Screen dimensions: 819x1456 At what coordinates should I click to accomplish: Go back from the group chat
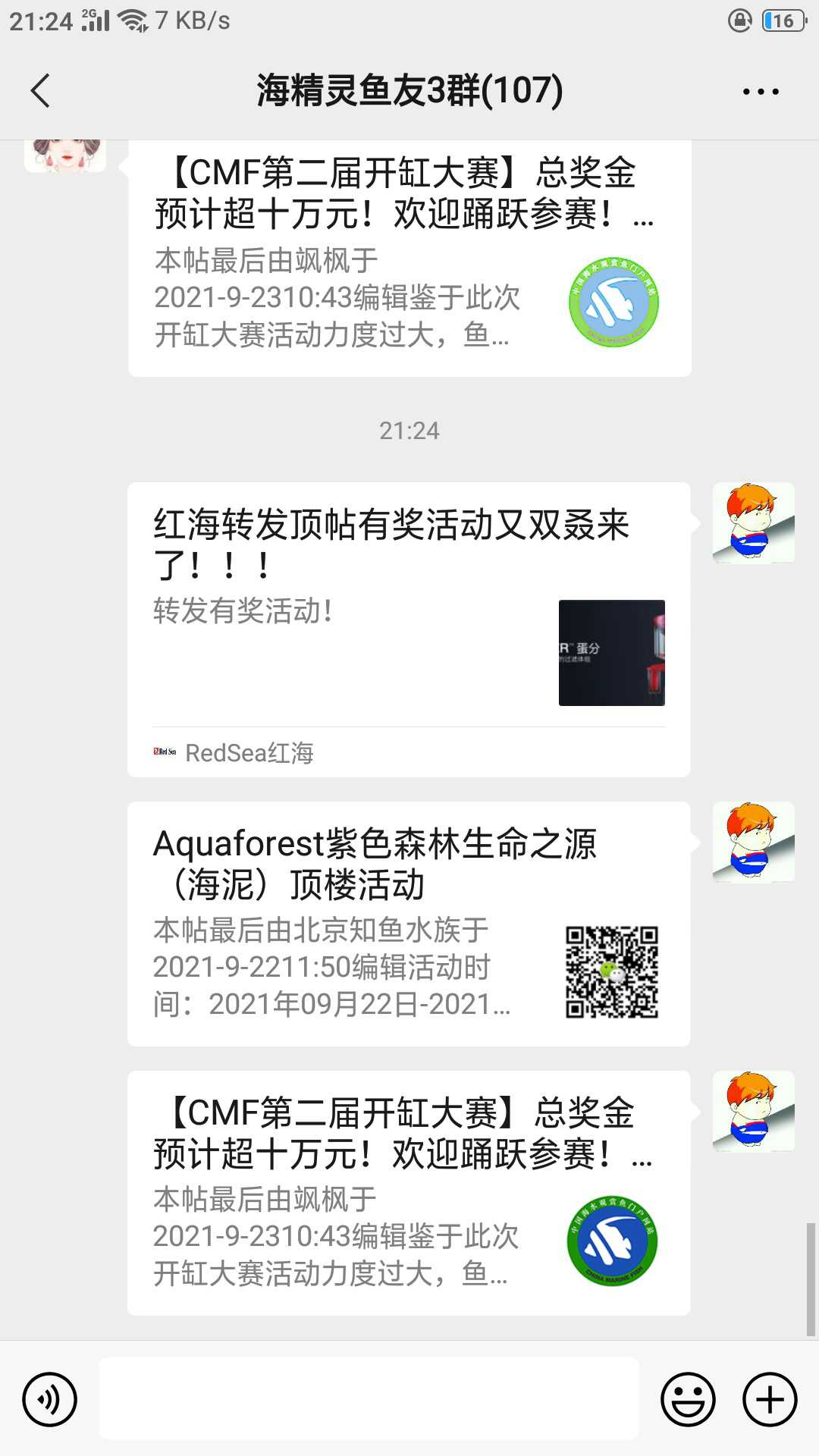(x=41, y=91)
